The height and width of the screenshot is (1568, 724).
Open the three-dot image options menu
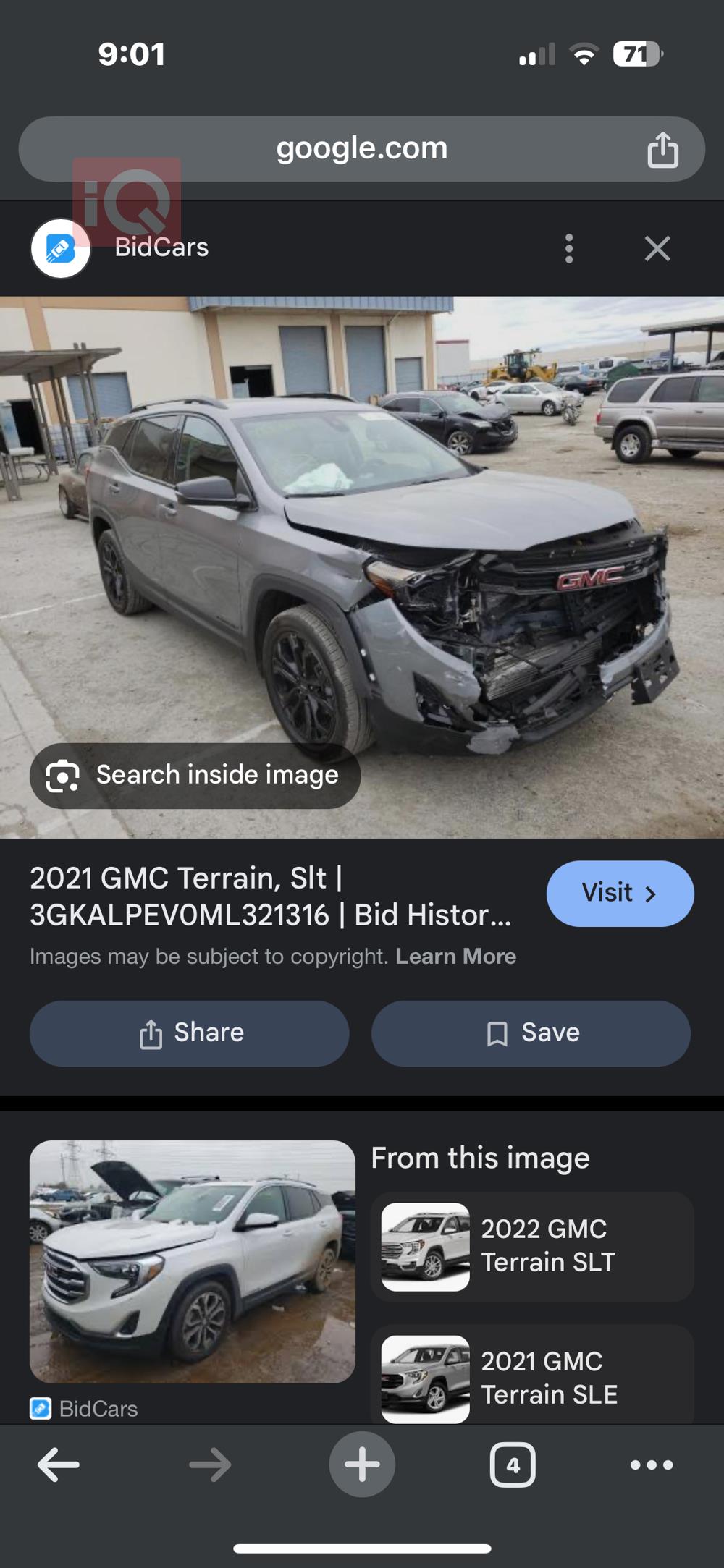(x=569, y=248)
